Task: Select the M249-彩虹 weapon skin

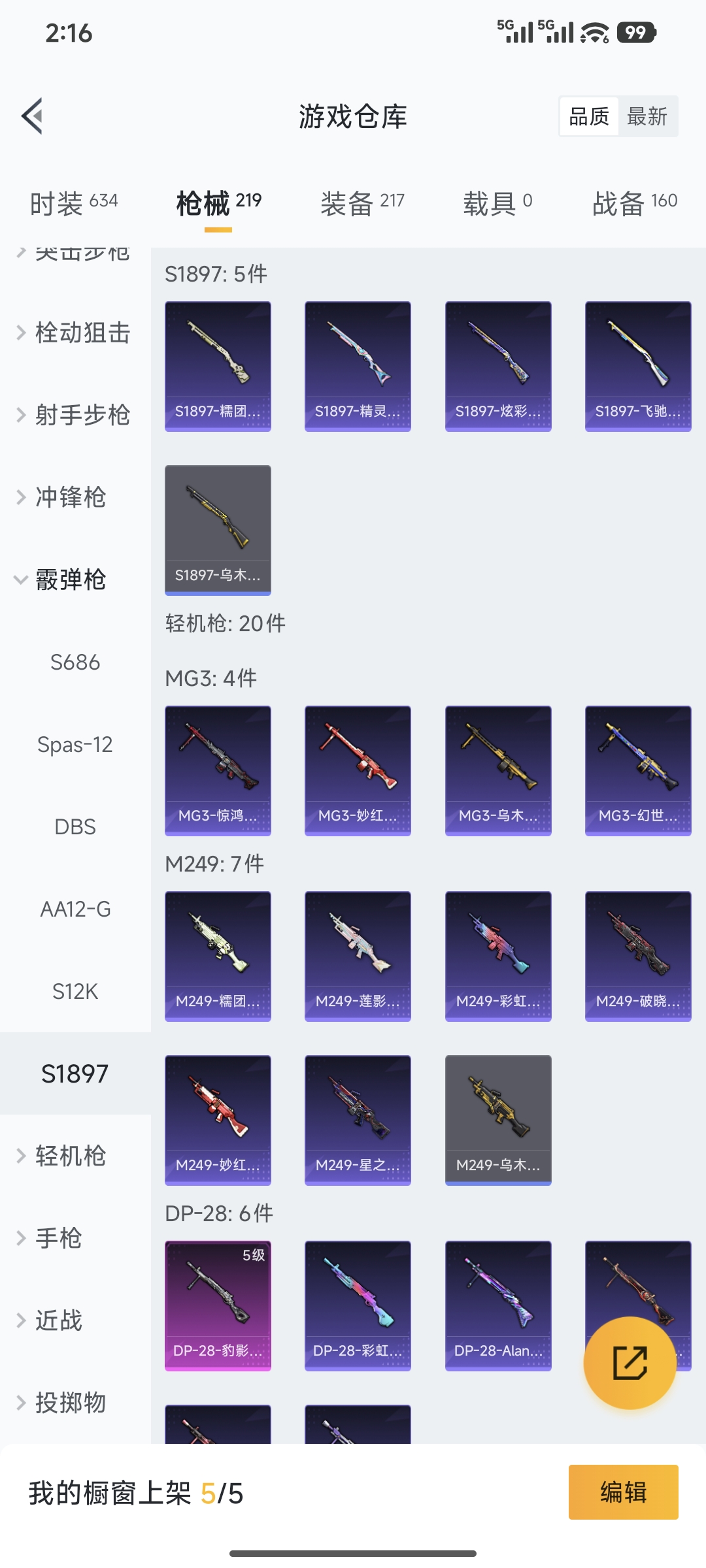Action: pos(497,955)
